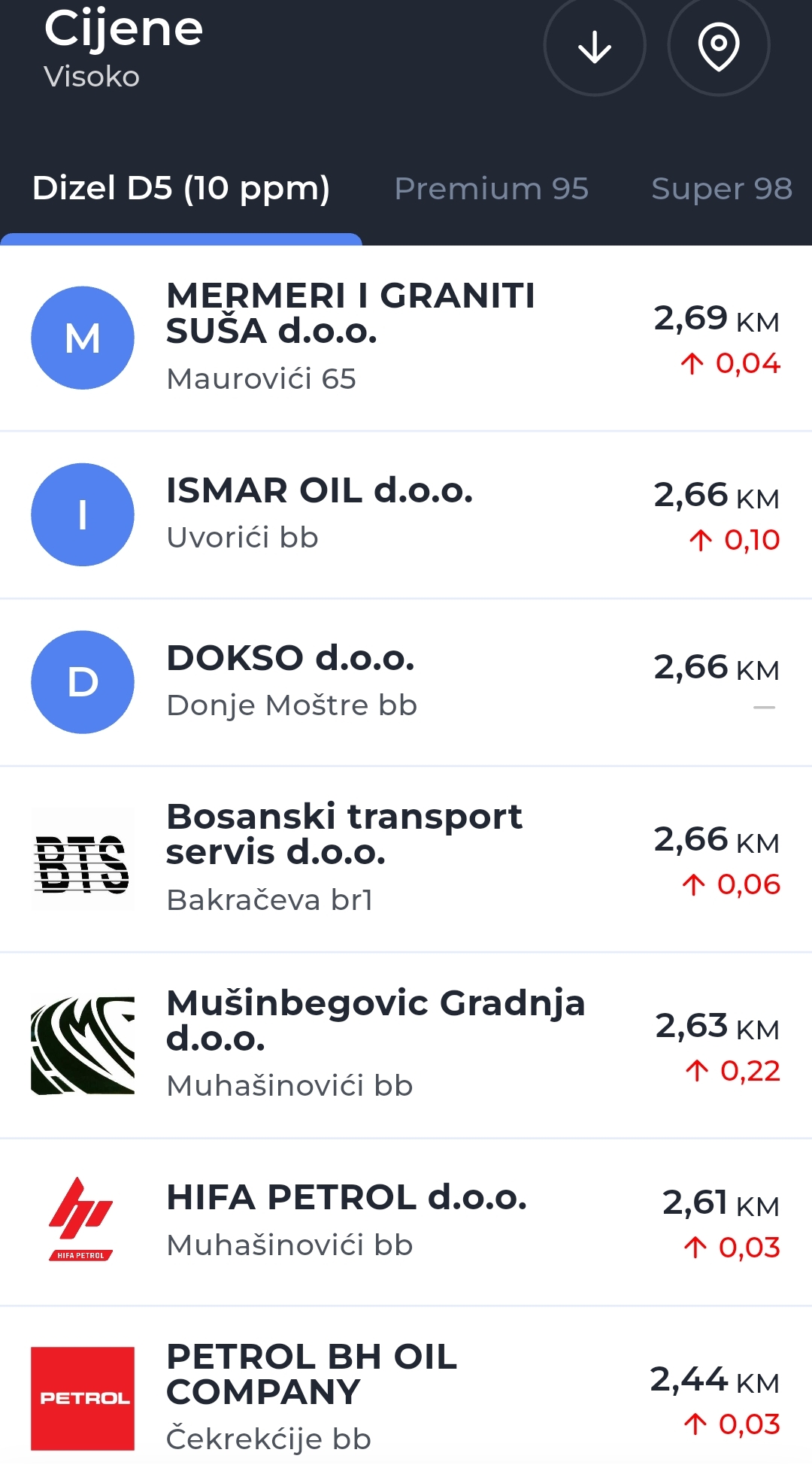The width and height of the screenshot is (812, 1480).
Task: Select the Dizel D5 (10 ppm) tab
Action: (181, 189)
